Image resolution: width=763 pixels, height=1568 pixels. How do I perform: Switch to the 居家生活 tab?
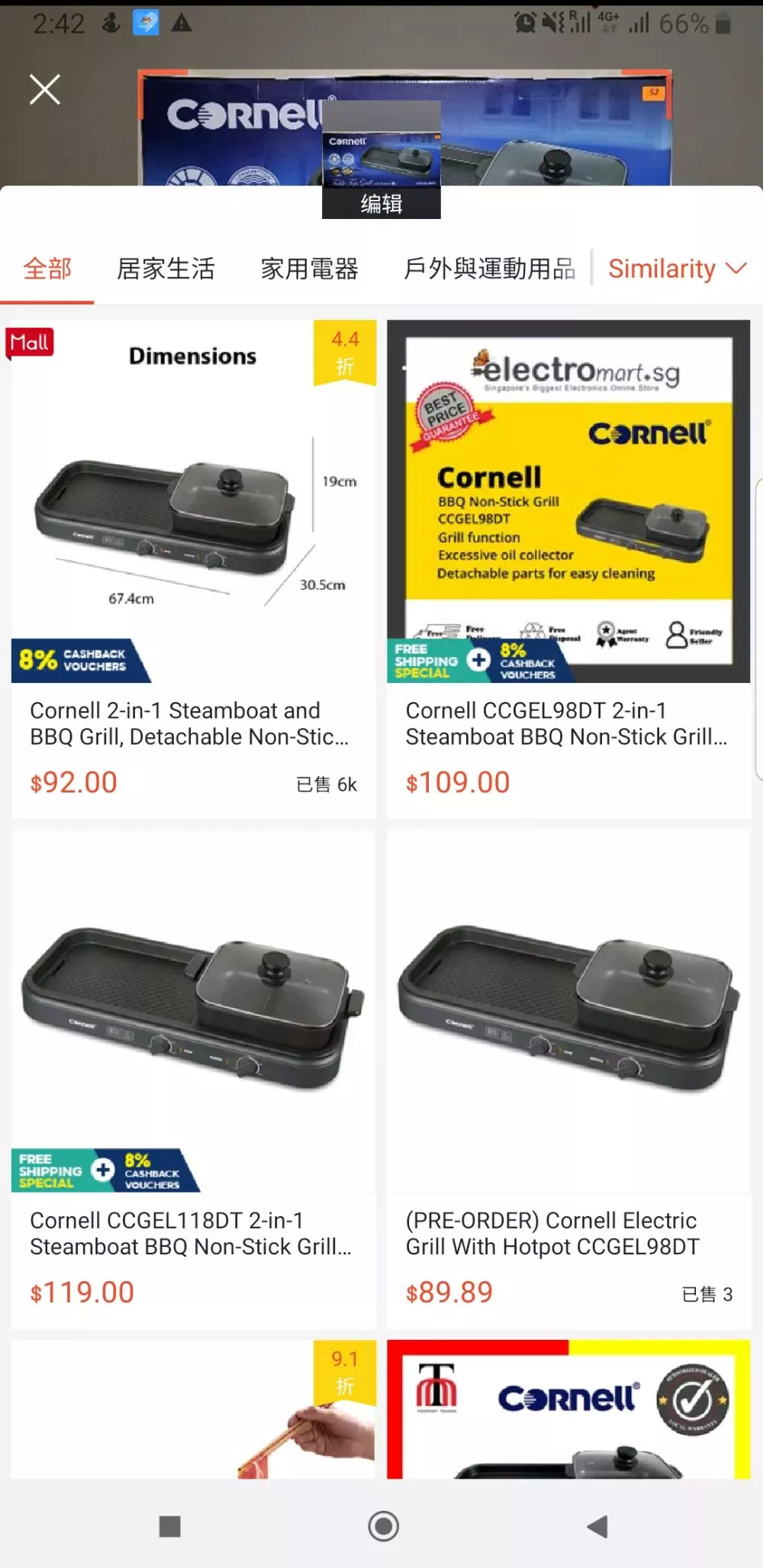pos(166,269)
